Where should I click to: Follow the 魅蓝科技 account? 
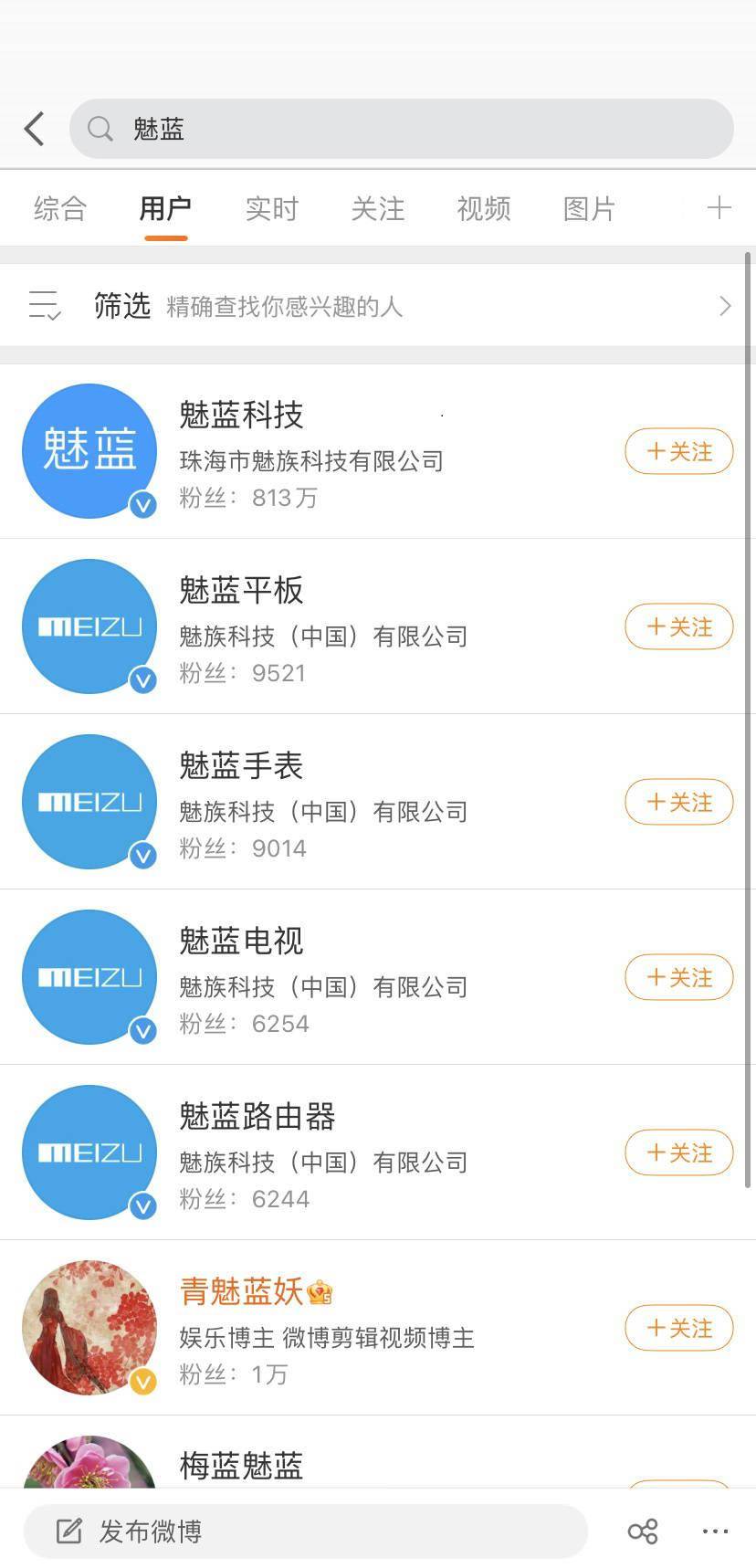coord(678,451)
